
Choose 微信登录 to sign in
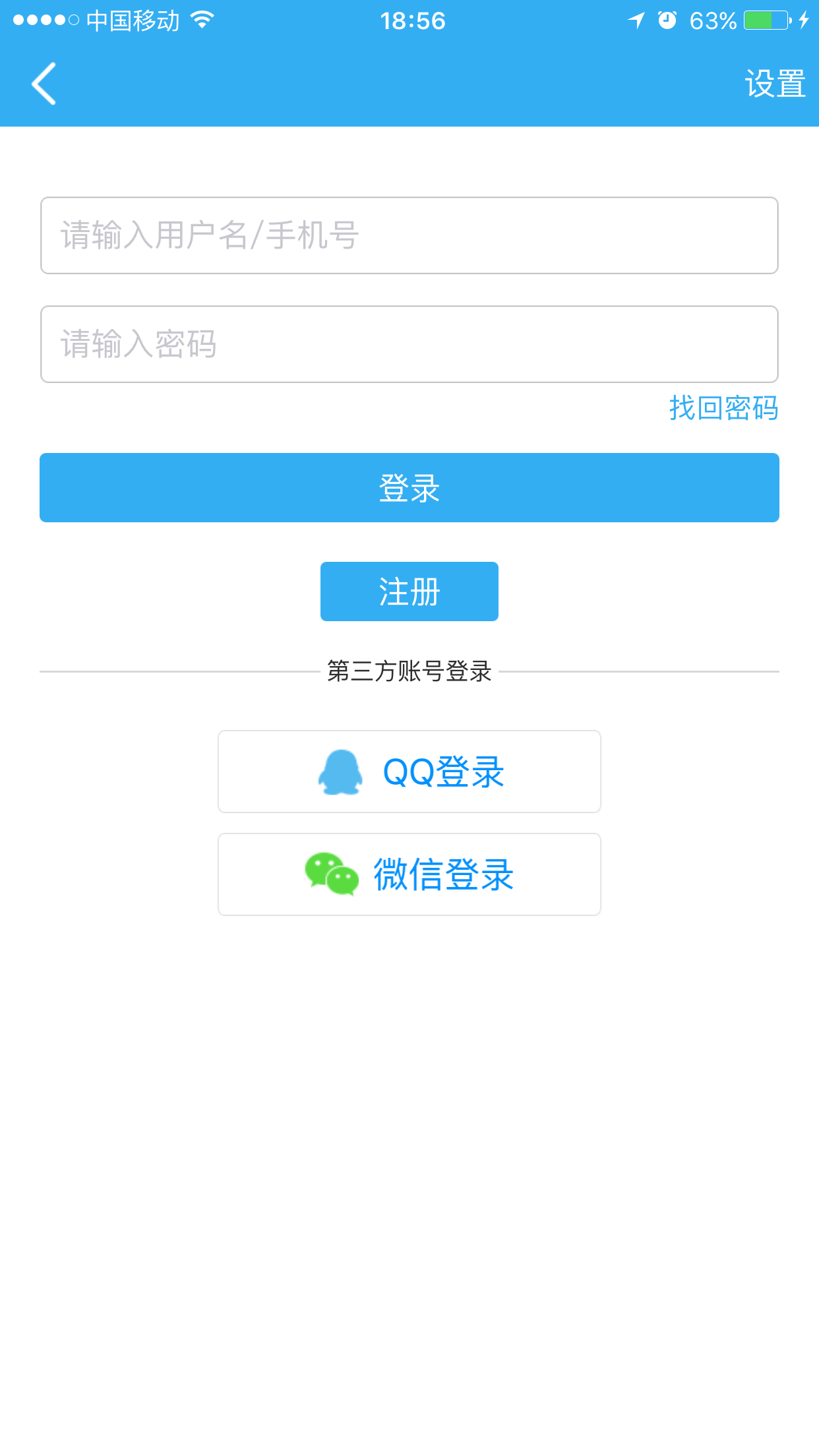409,874
